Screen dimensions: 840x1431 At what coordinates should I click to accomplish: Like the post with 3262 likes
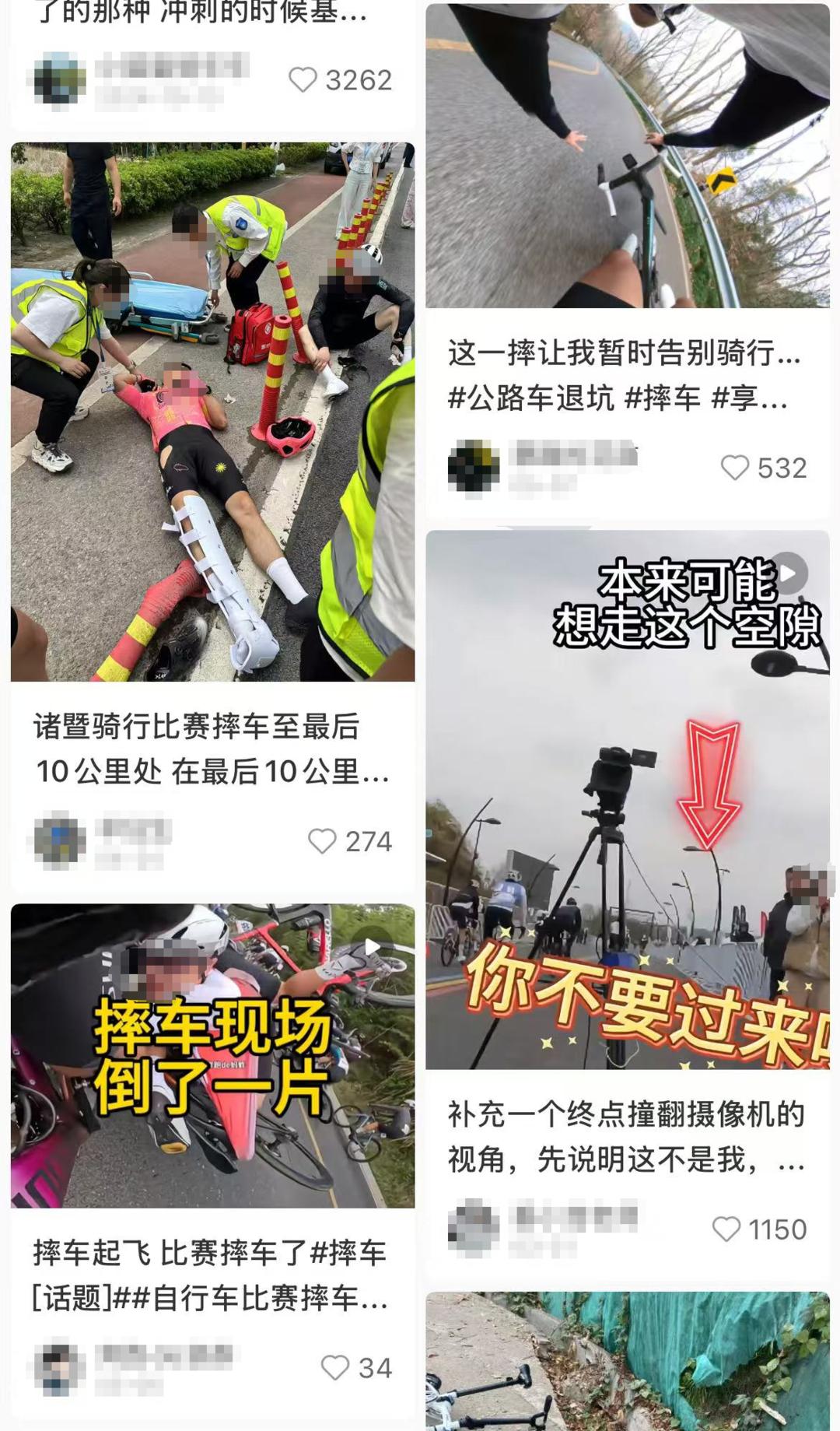[x=303, y=80]
